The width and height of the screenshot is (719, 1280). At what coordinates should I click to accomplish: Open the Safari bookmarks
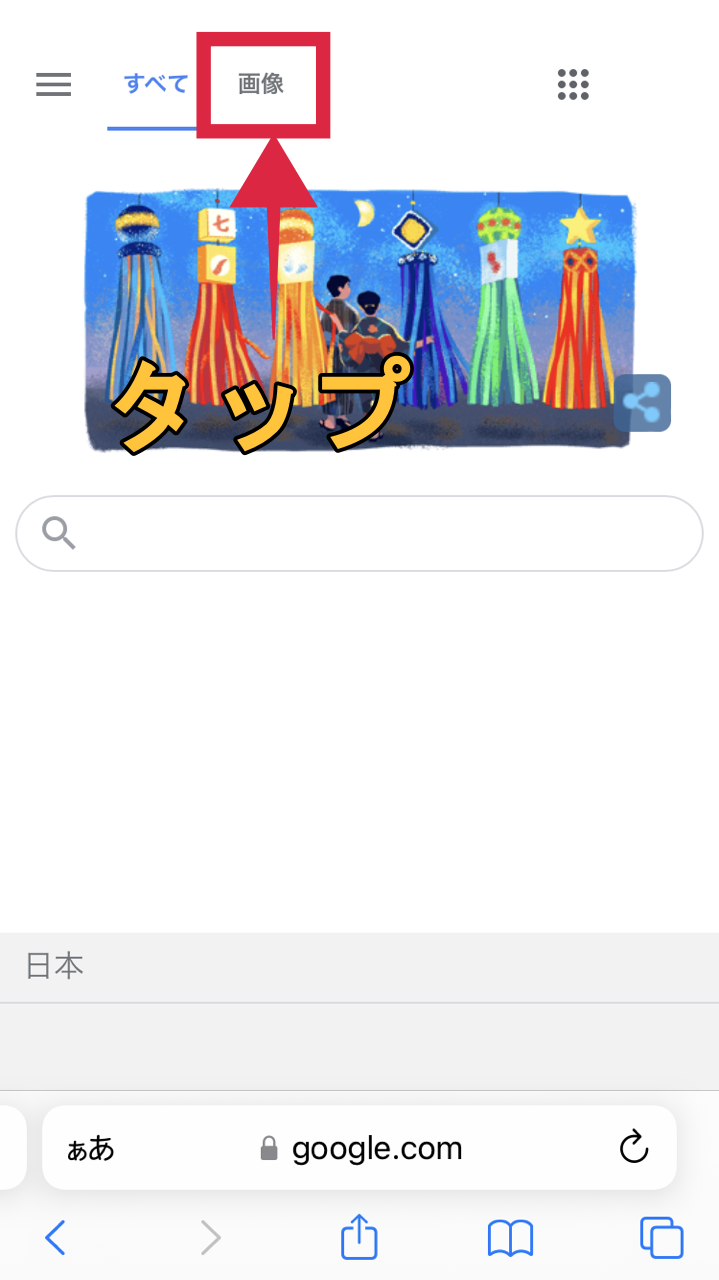point(510,1239)
